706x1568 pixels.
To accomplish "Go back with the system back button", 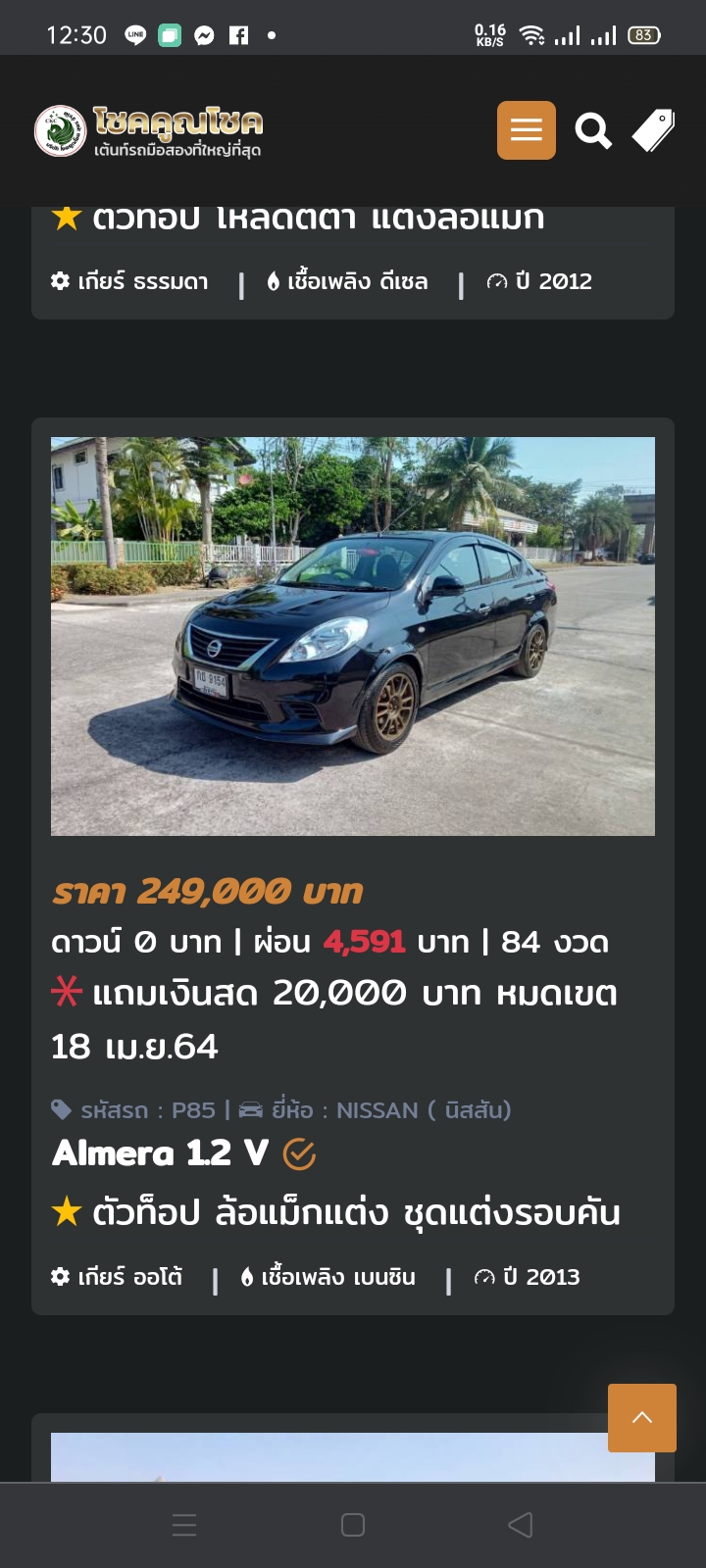I will 521,1525.
